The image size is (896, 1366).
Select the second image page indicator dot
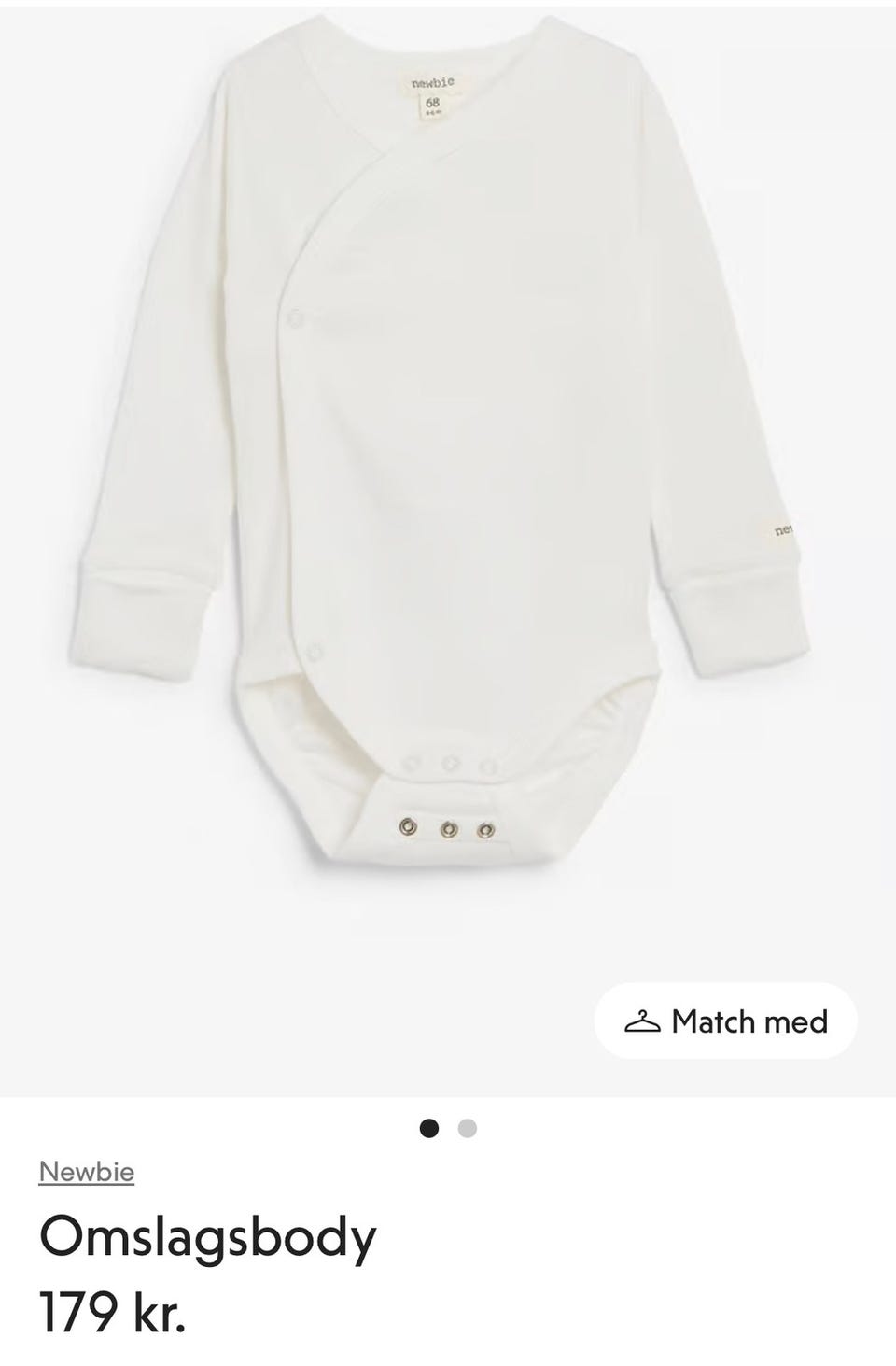(468, 1129)
